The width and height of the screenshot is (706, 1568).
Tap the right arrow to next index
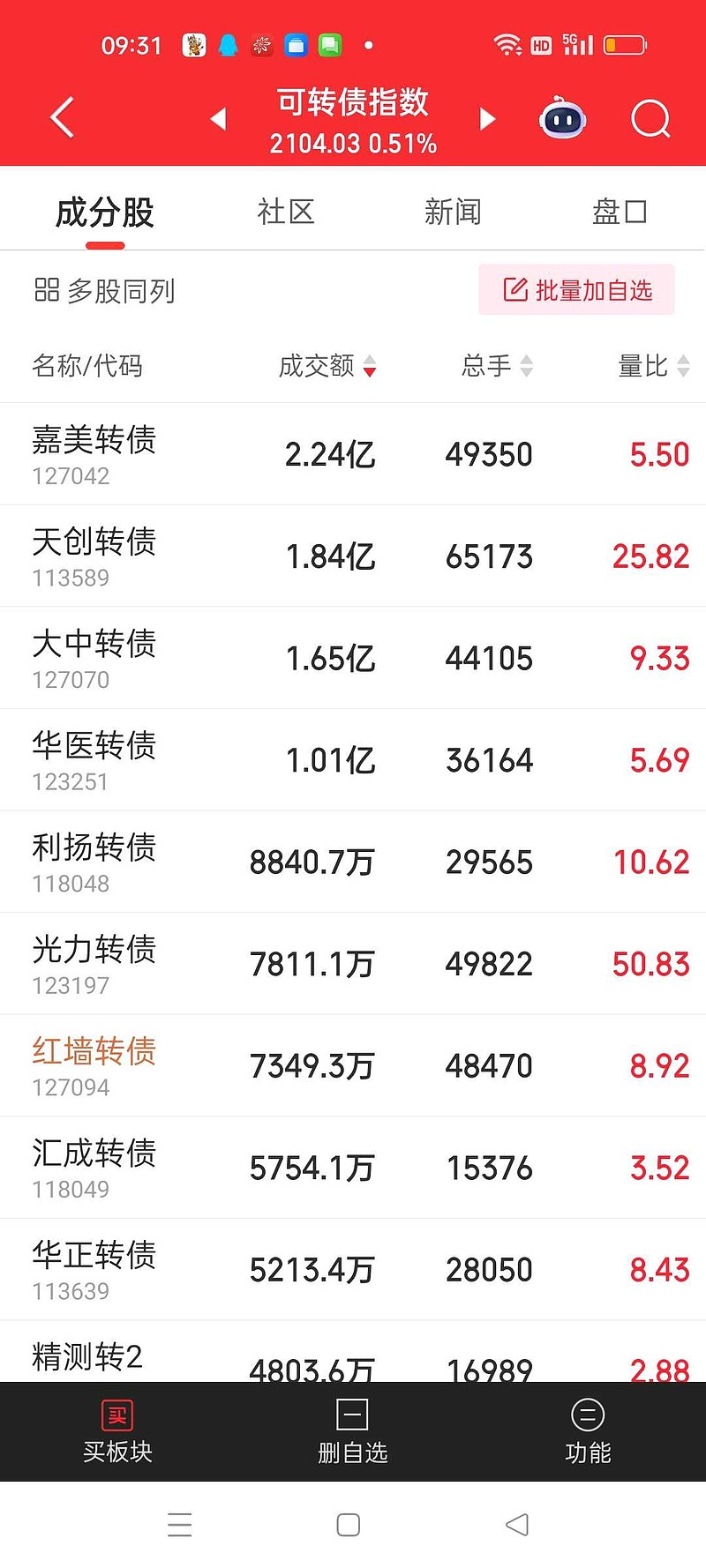(487, 118)
